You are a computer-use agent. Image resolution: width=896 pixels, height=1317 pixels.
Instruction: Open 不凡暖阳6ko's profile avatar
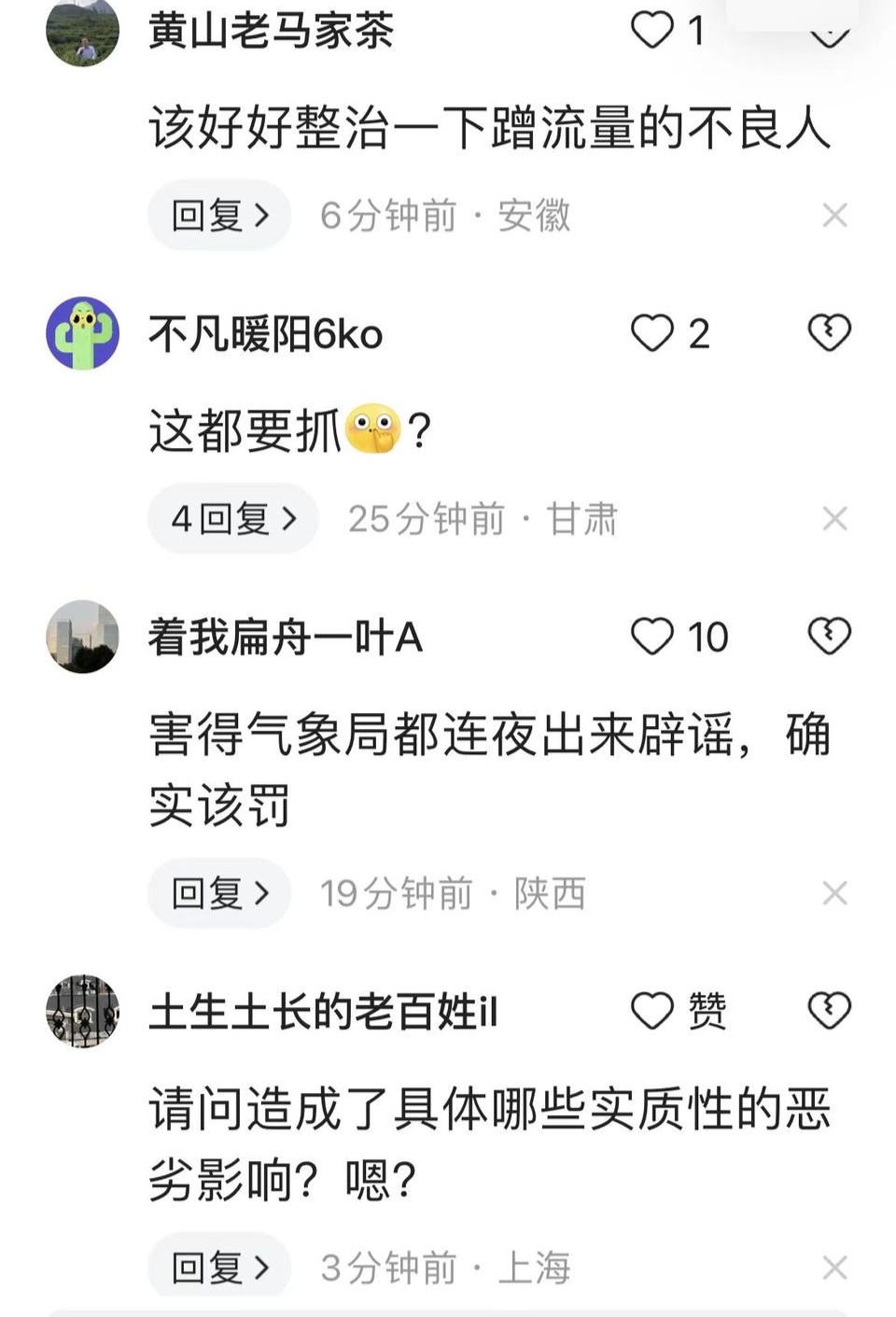click(83, 334)
